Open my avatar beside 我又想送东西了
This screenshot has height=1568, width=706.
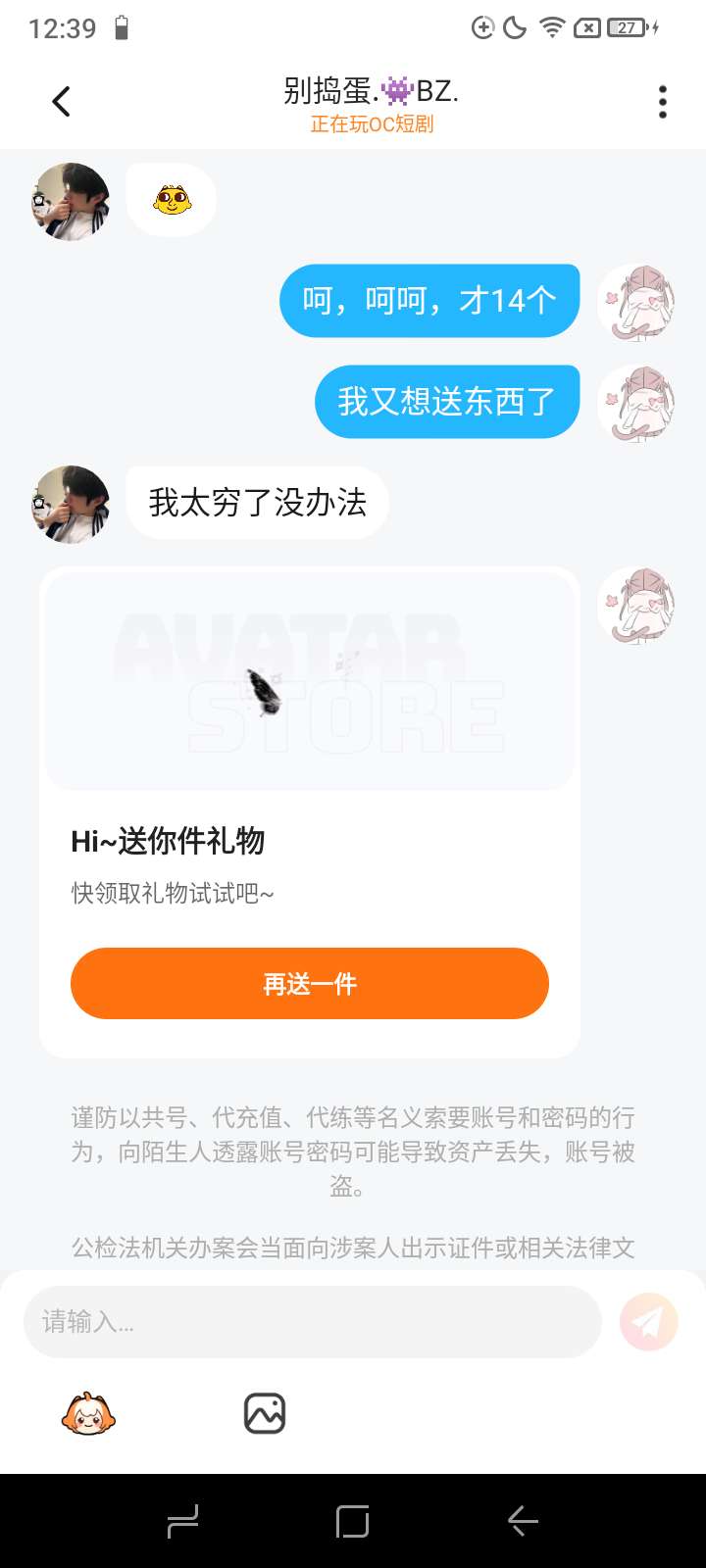tap(637, 402)
